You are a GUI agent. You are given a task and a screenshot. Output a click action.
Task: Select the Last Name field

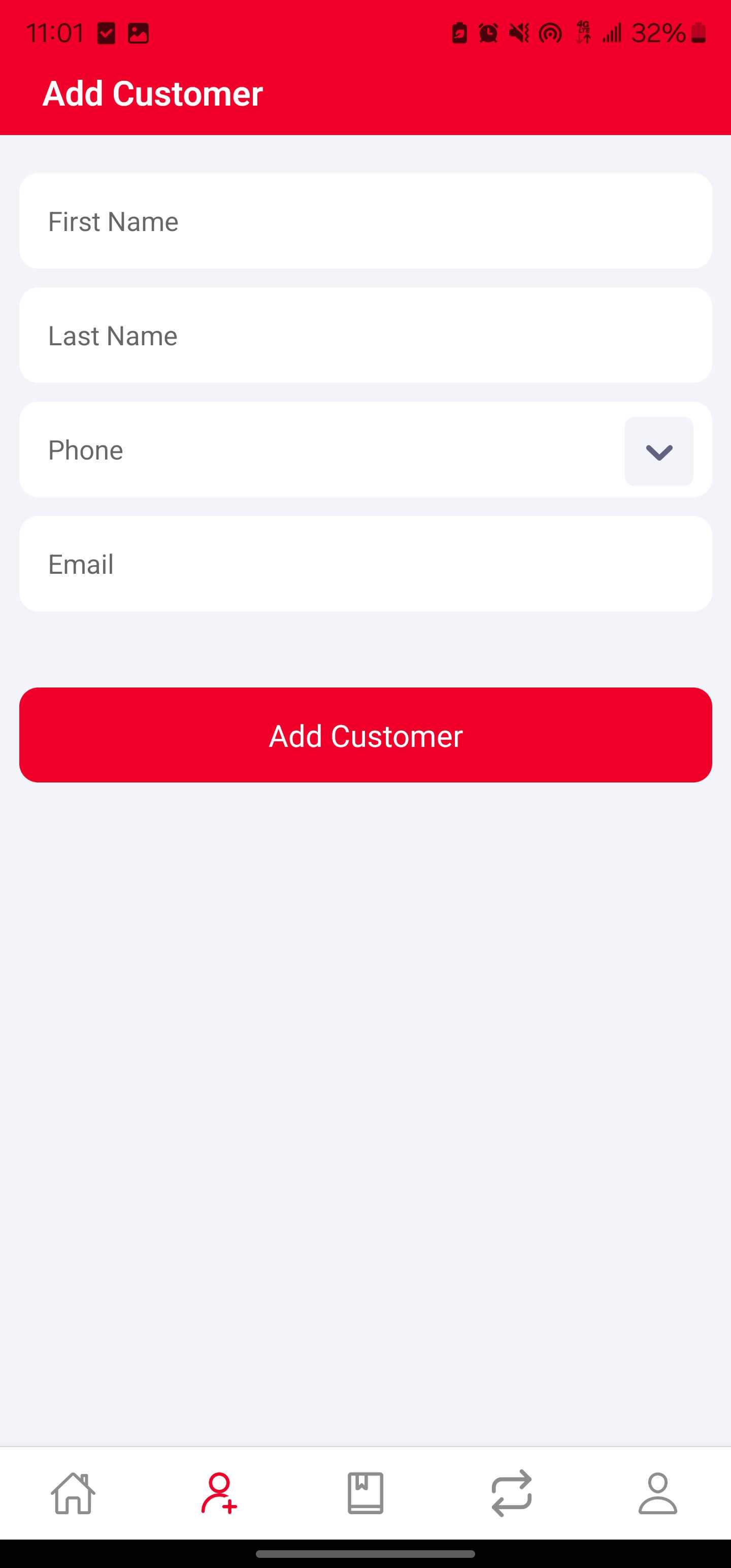[x=365, y=336]
